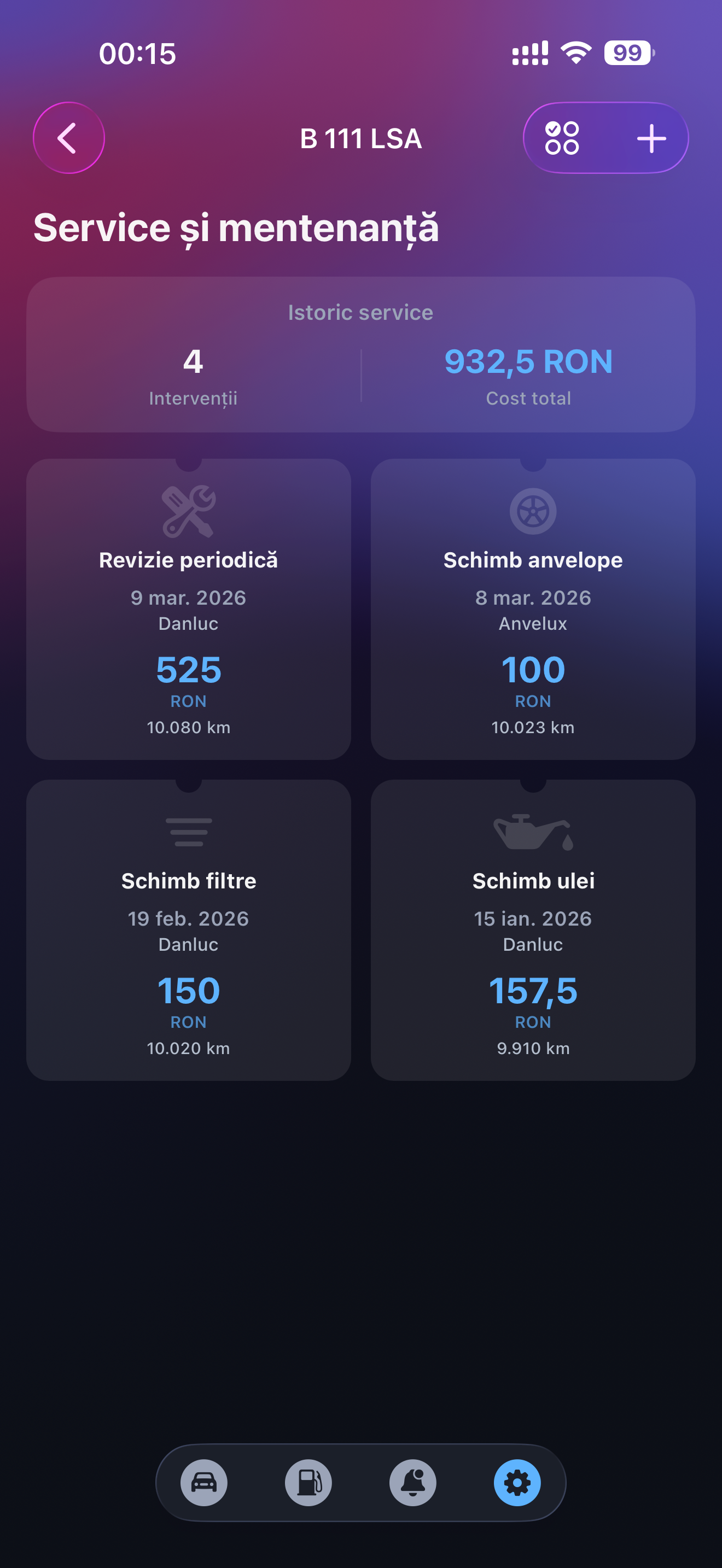Switch to the fuel pump tab
The height and width of the screenshot is (1568, 722).
tap(308, 1482)
